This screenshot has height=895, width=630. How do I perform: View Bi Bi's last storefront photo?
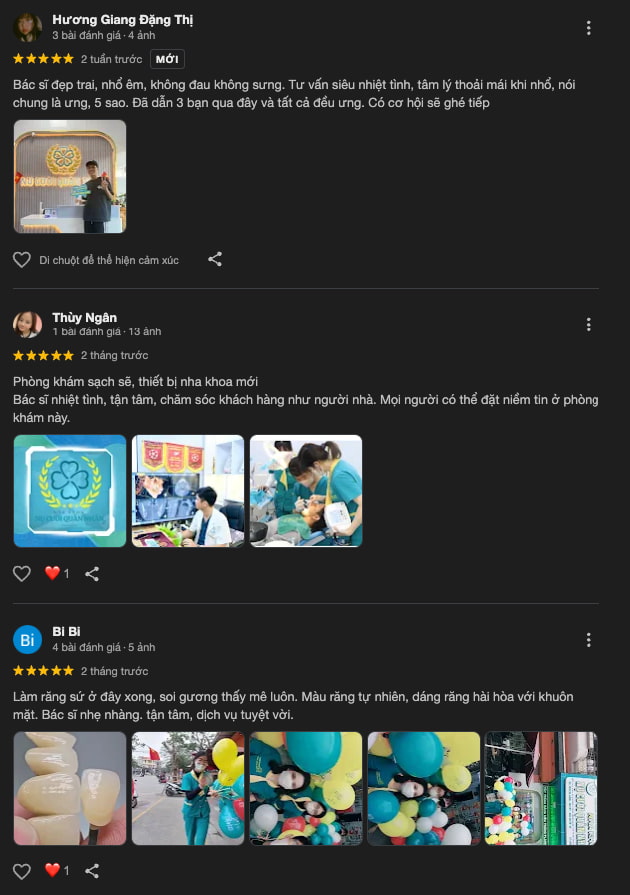(541, 788)
